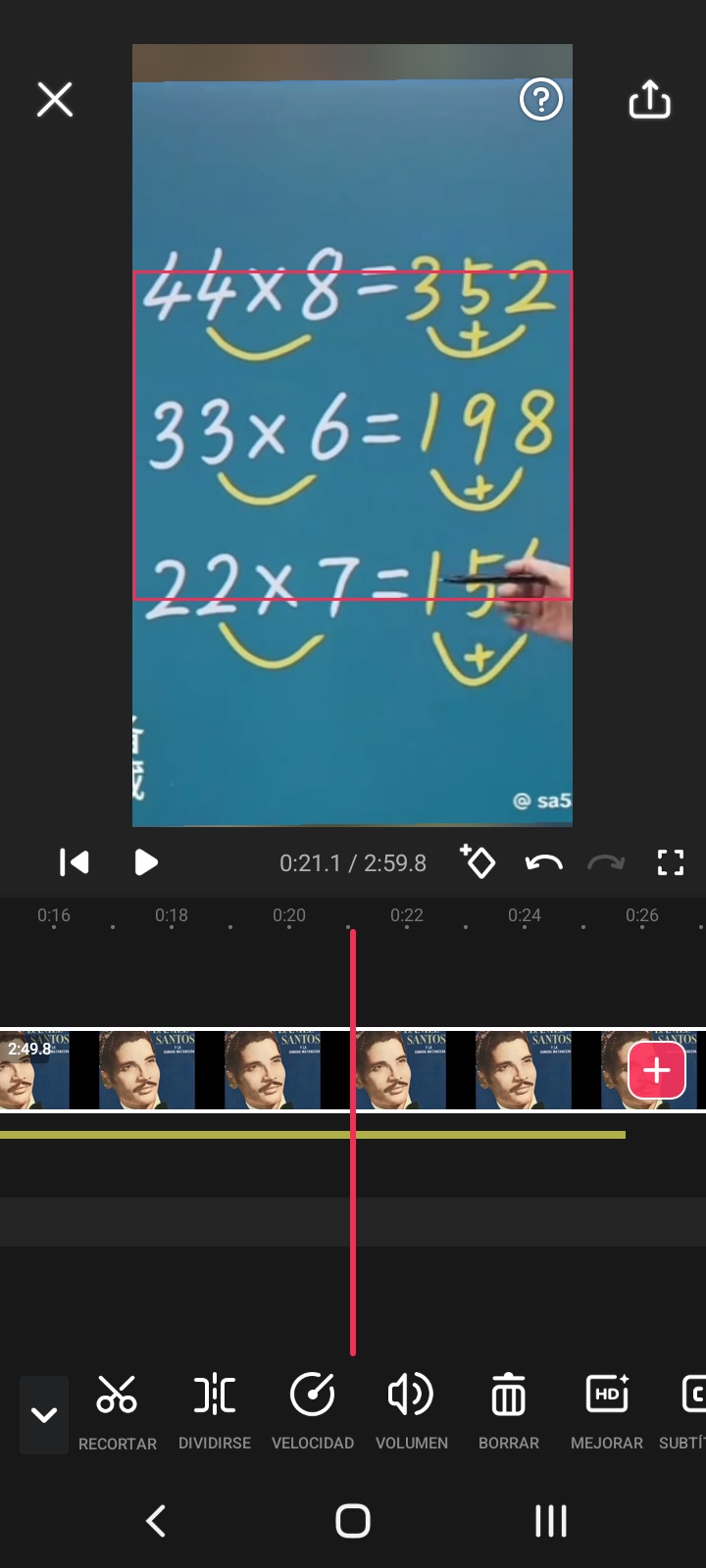This screenshot has height=1568, width=706.
Task: Close the video editor
Action: (x=55, y=99)
